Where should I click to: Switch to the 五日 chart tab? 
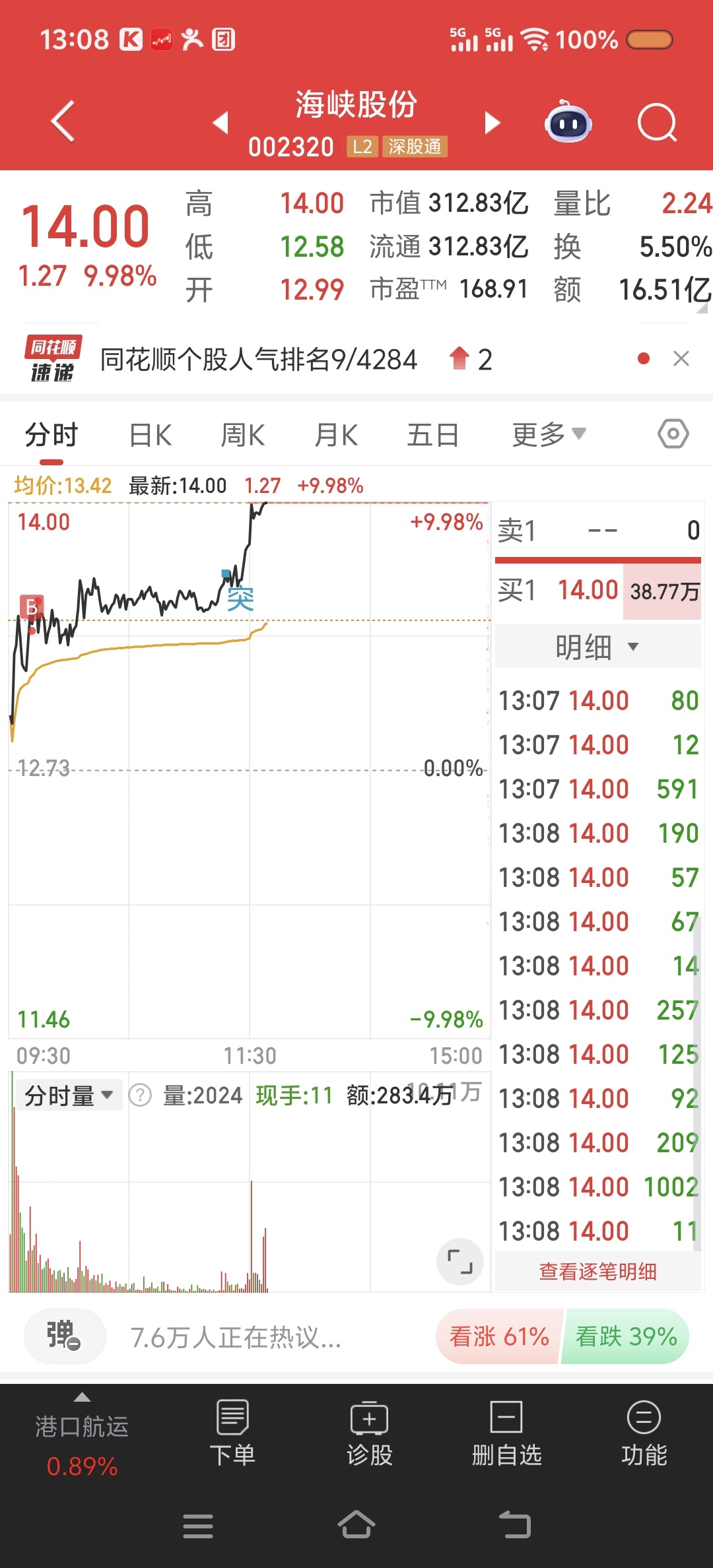[432, 435]
